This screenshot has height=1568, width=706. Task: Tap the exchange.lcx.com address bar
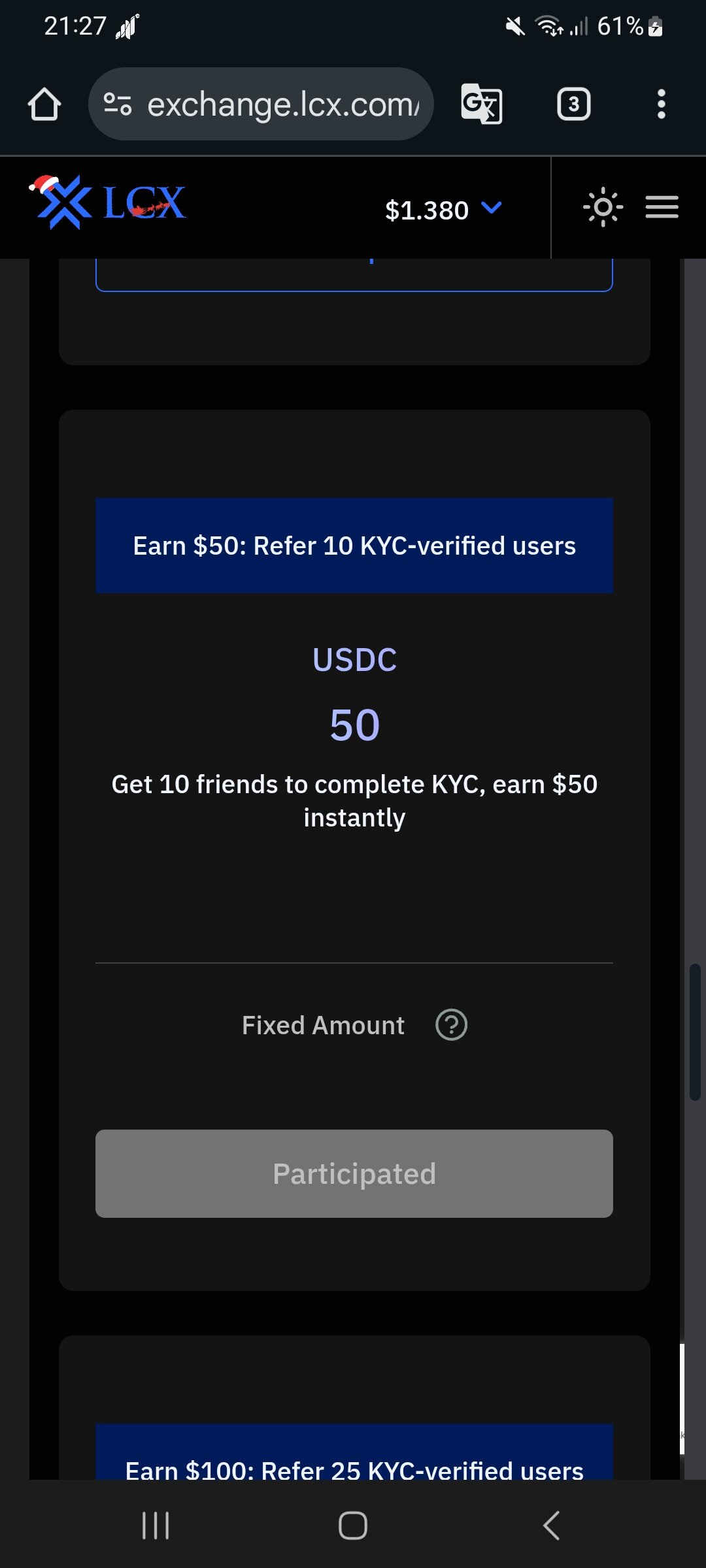281,105
